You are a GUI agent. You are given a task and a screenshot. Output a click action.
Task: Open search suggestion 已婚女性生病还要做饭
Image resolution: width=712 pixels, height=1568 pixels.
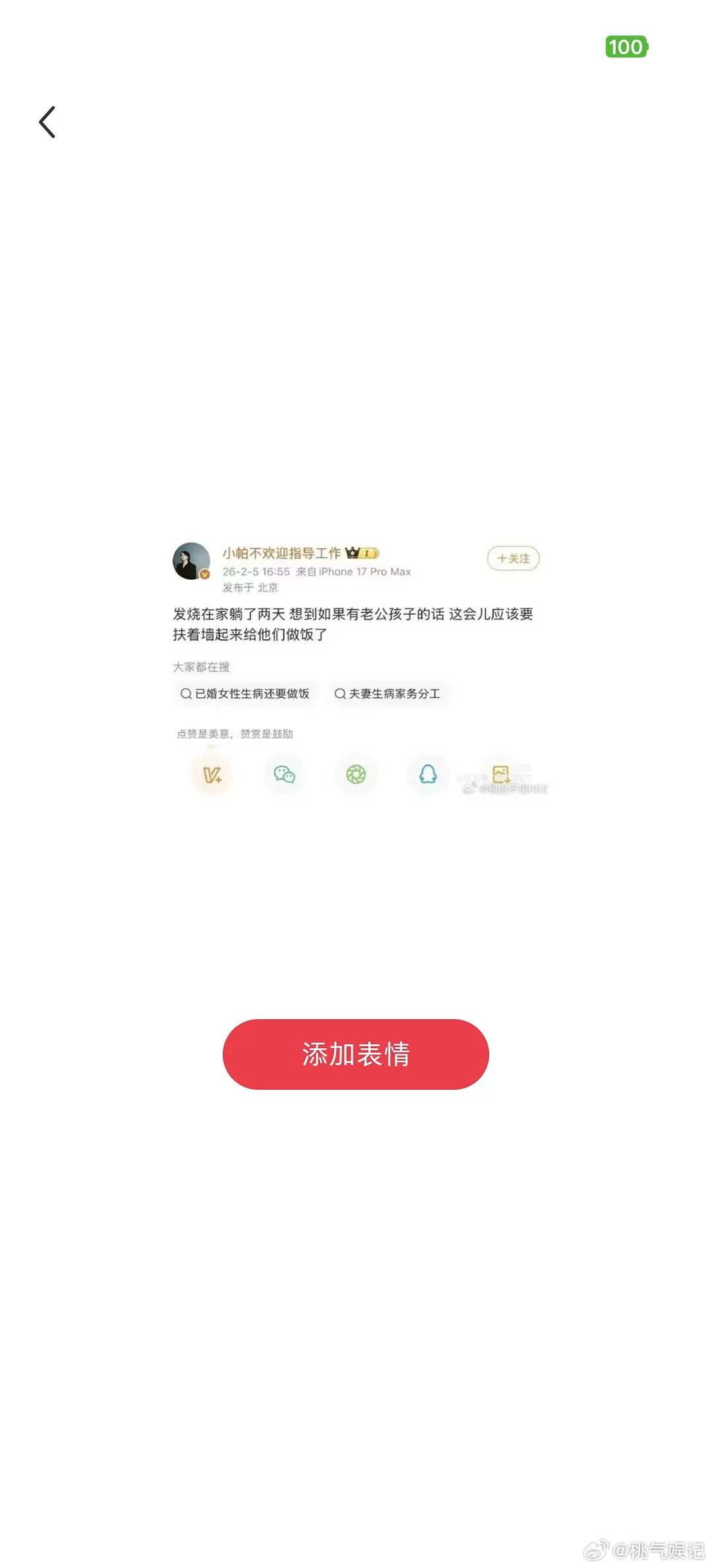point(254,694)
